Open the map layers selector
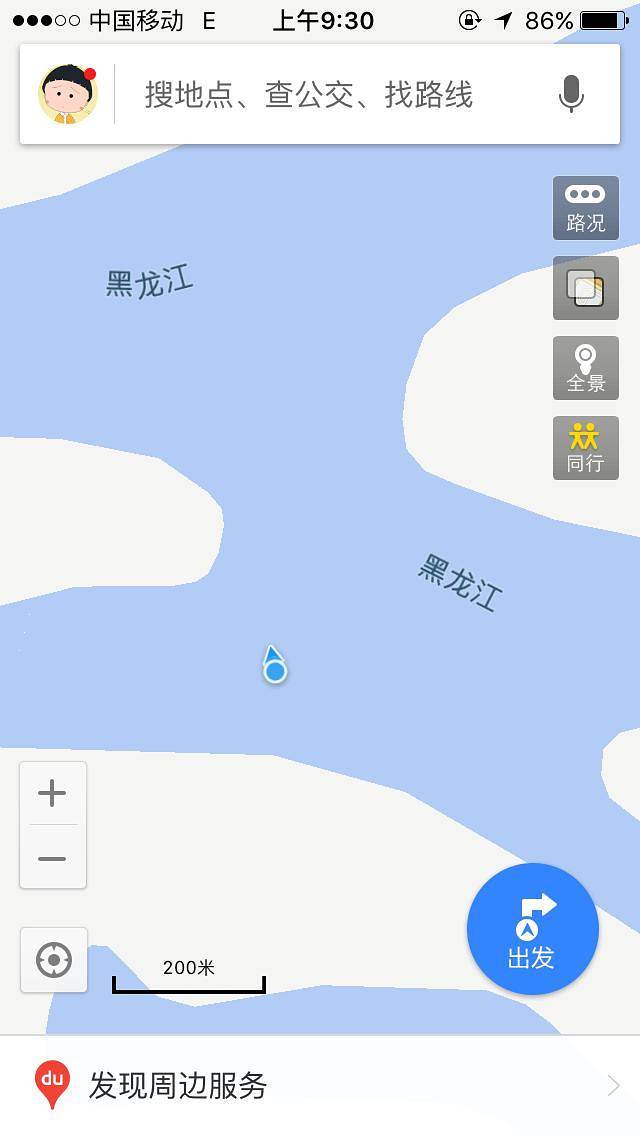Screen dimensions: 640x1136 coord(586,288)
